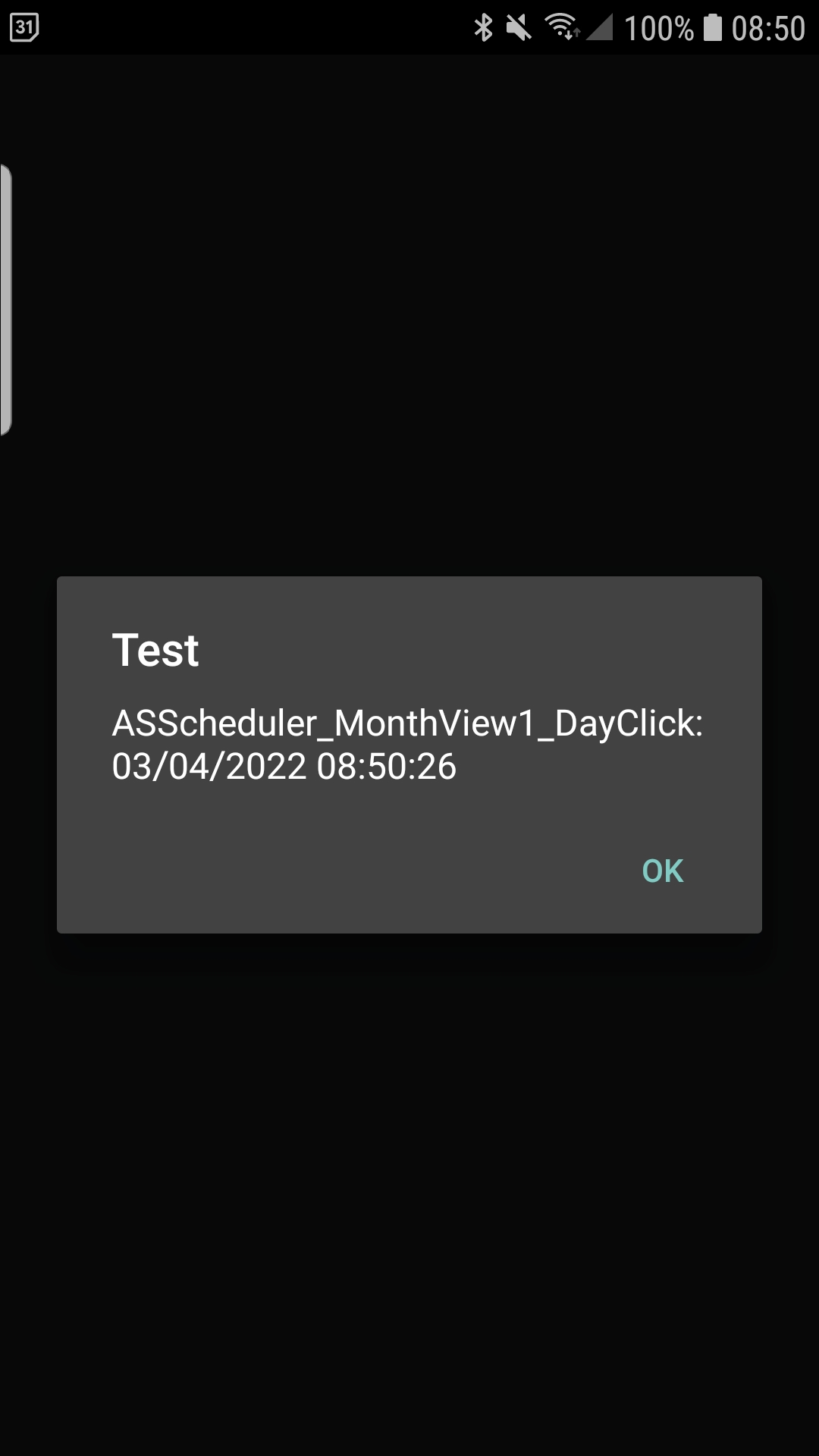Dismiss the Test dialog with OK
819x1456 pixels.
pos(663,871)
